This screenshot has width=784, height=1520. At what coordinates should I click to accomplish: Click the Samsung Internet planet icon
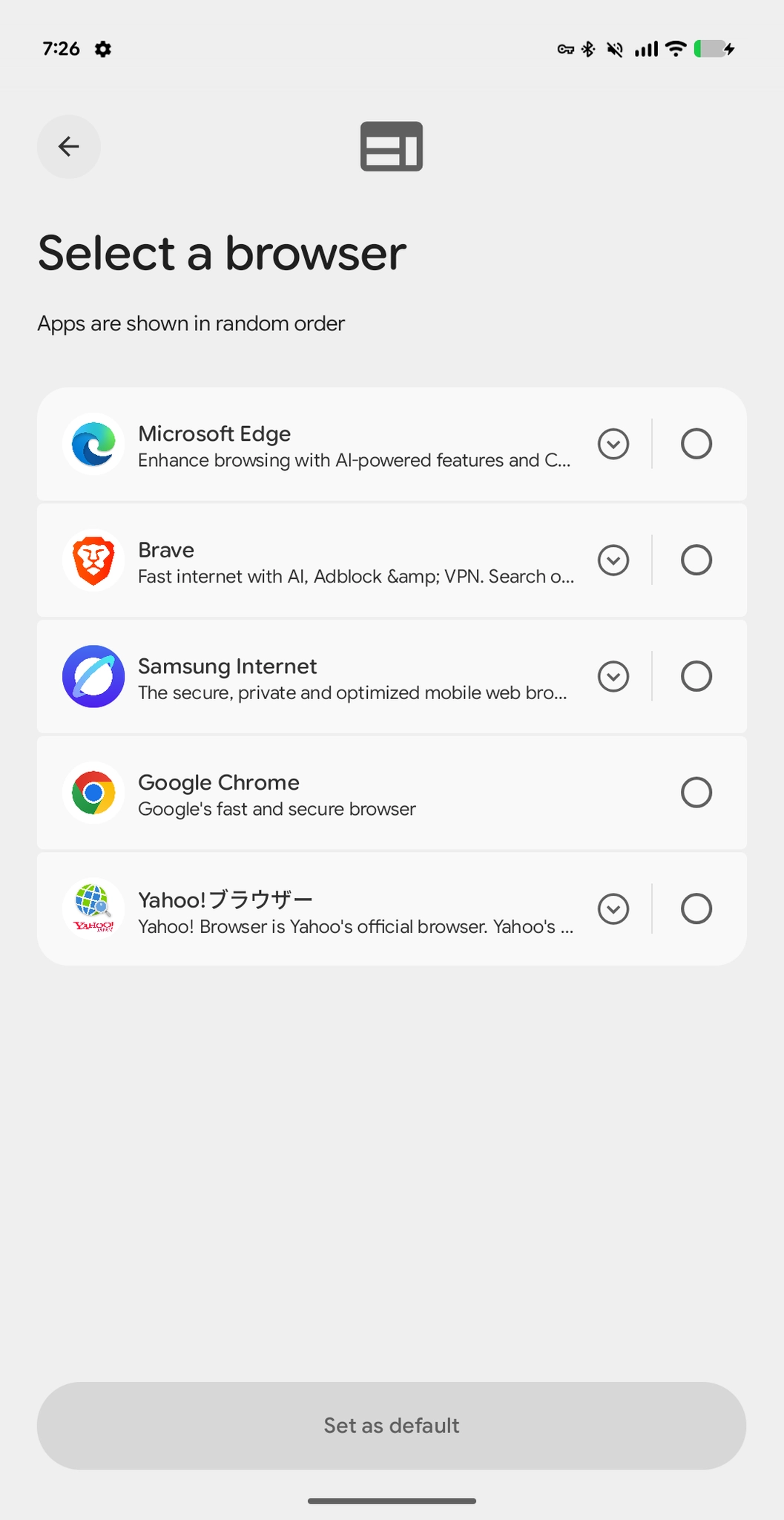(x=93, y=676)
